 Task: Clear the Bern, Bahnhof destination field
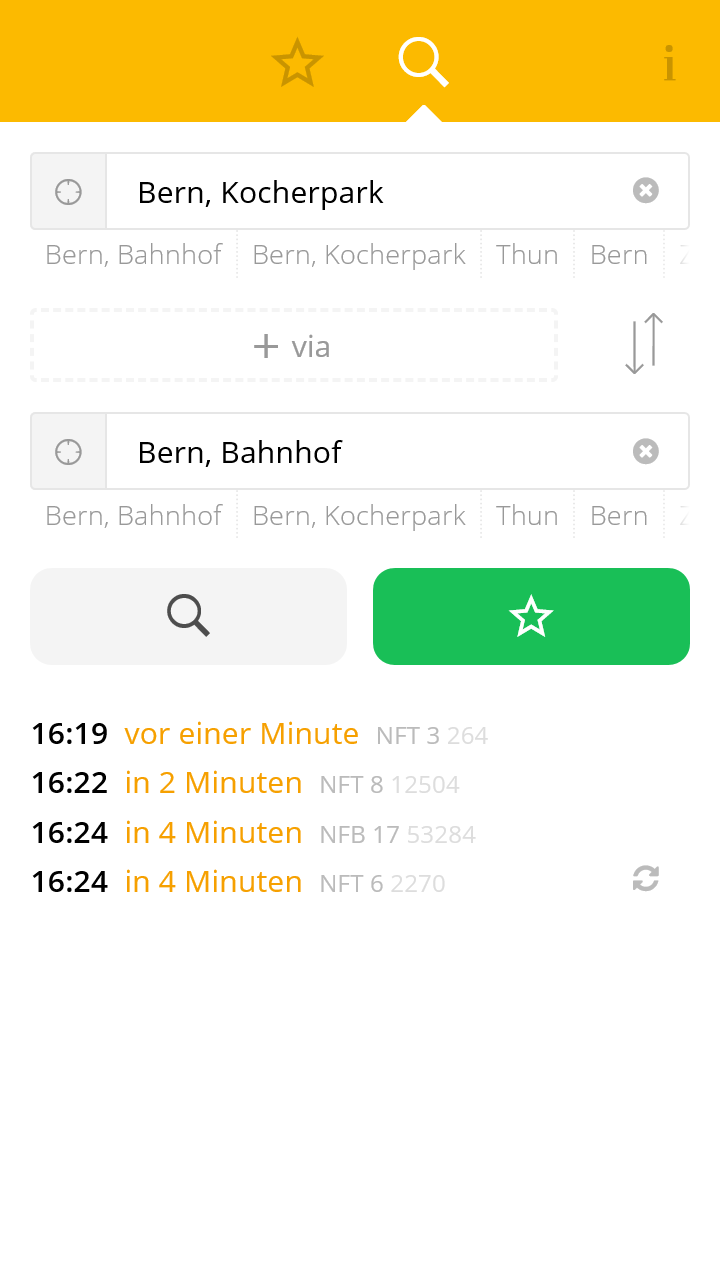(x=646, y=452)
